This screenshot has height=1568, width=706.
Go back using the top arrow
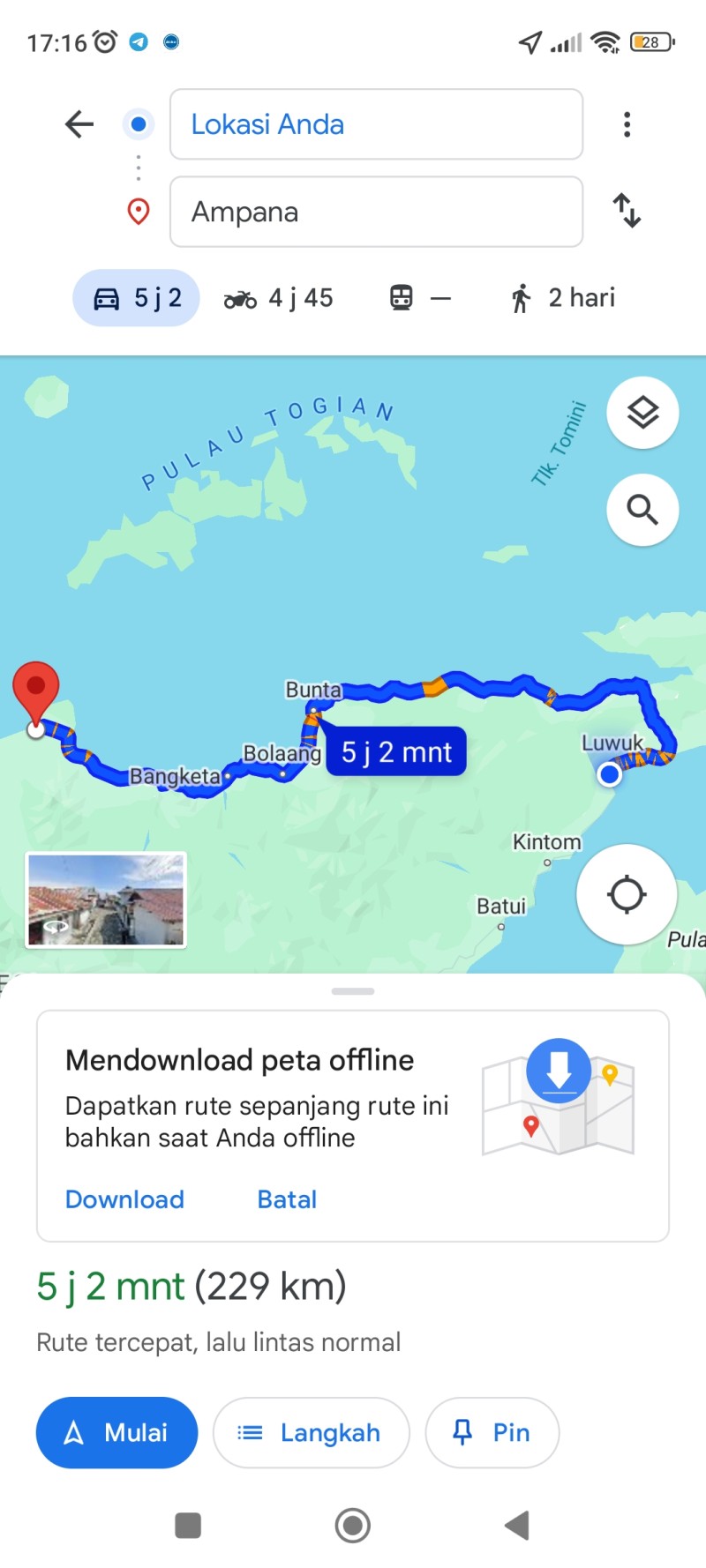79,124
